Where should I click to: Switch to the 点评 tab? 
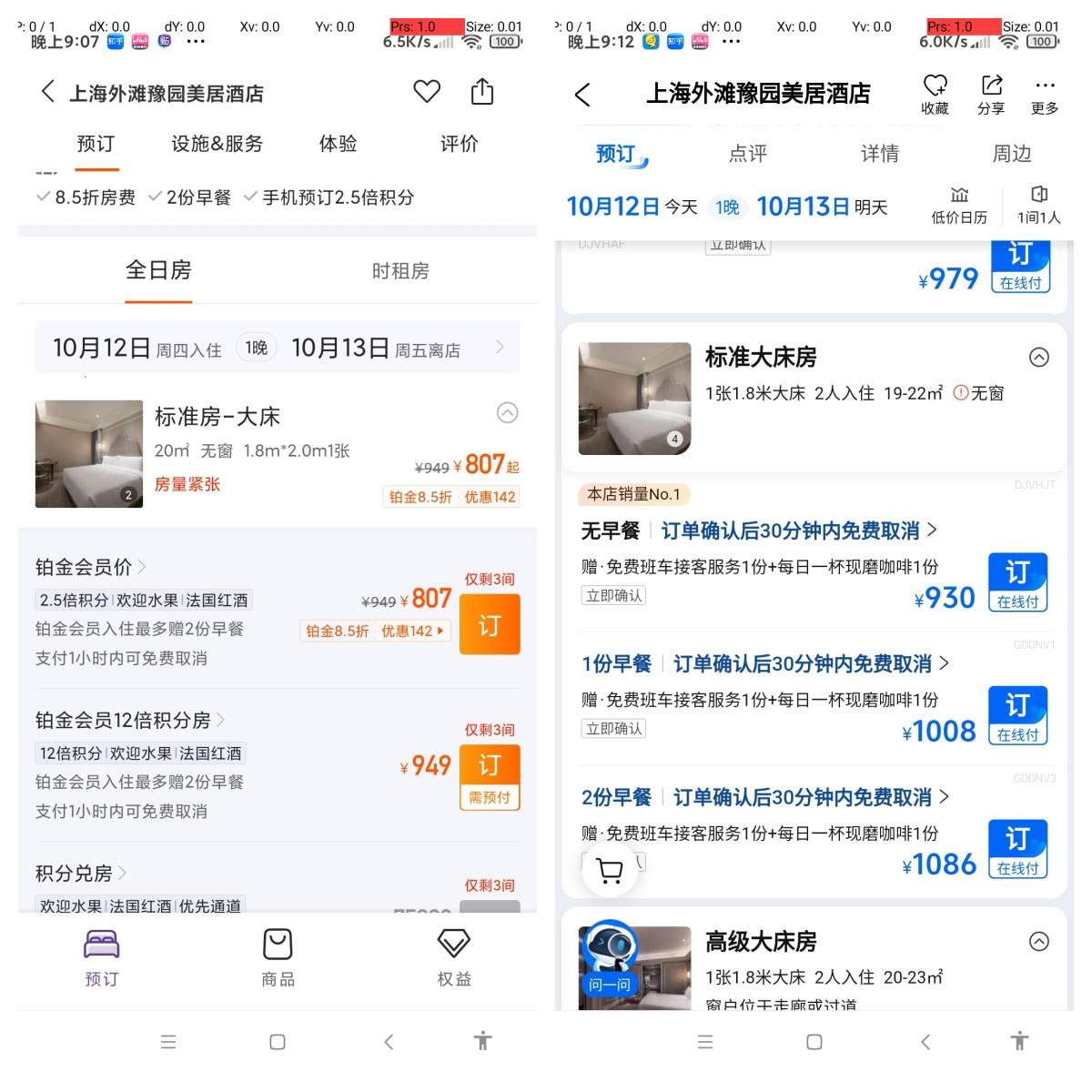[748, 154]
